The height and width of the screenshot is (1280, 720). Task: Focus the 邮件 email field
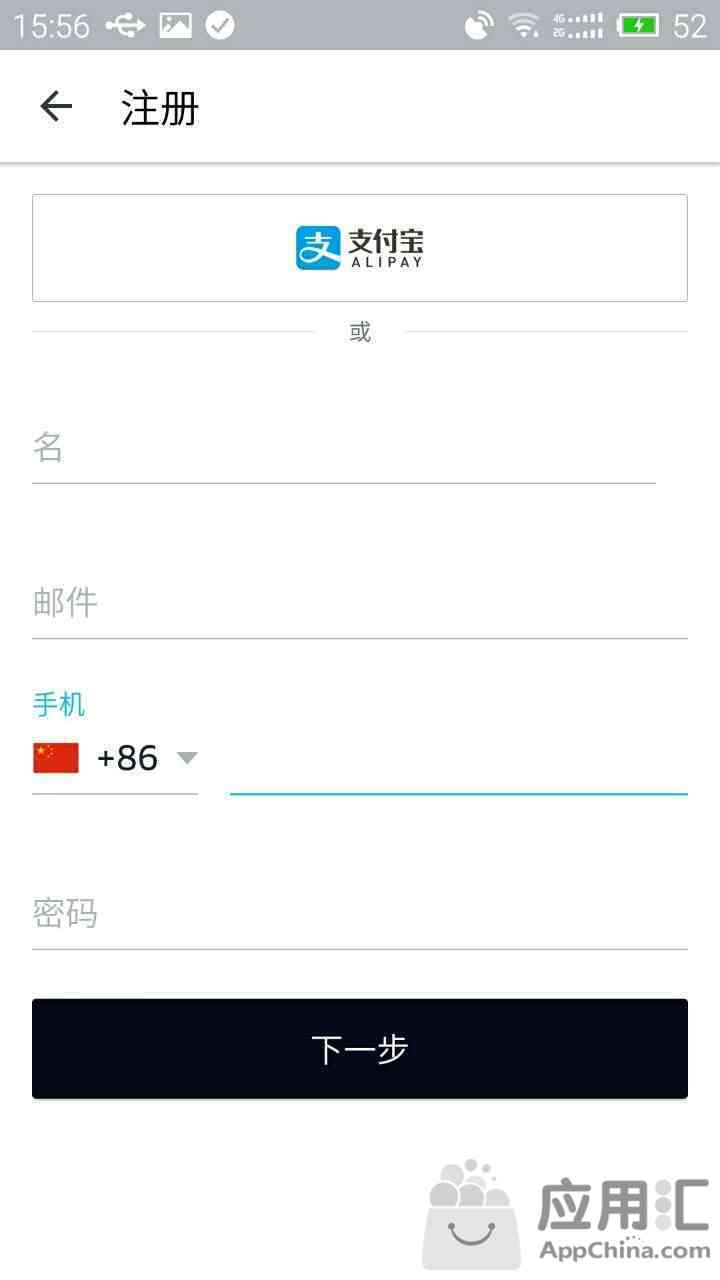(x=360, y=603)
